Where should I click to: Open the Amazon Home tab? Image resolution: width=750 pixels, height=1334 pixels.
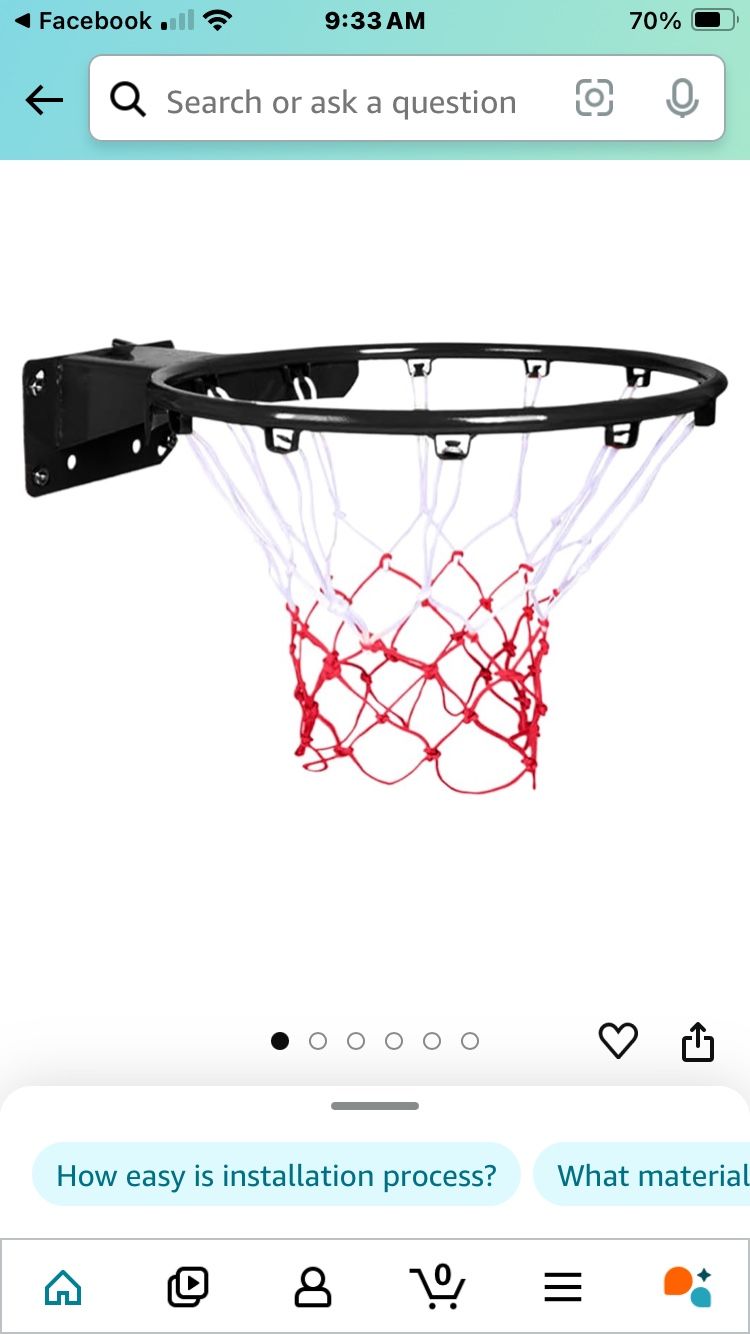point(63,1288)
